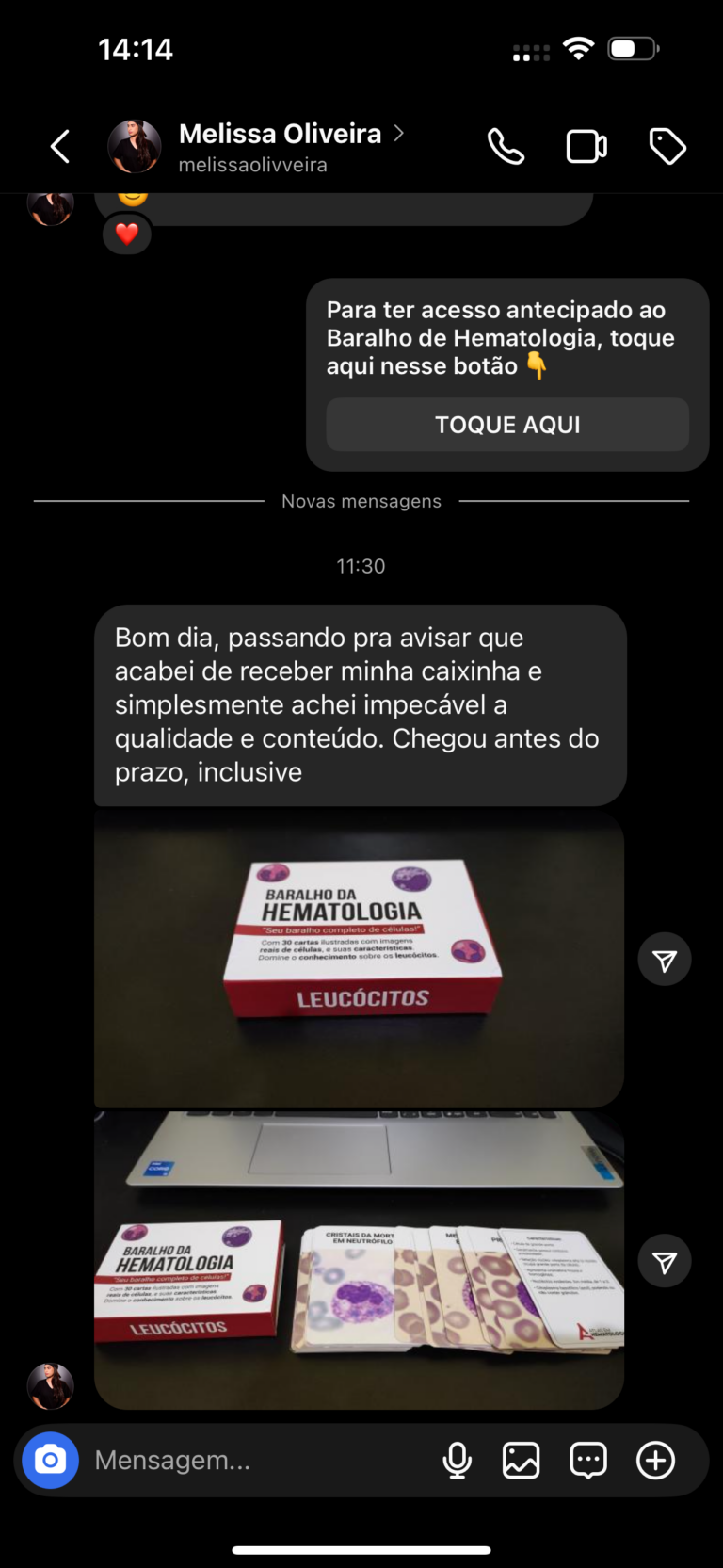Start a video call with Melissa

pos(586,147)
